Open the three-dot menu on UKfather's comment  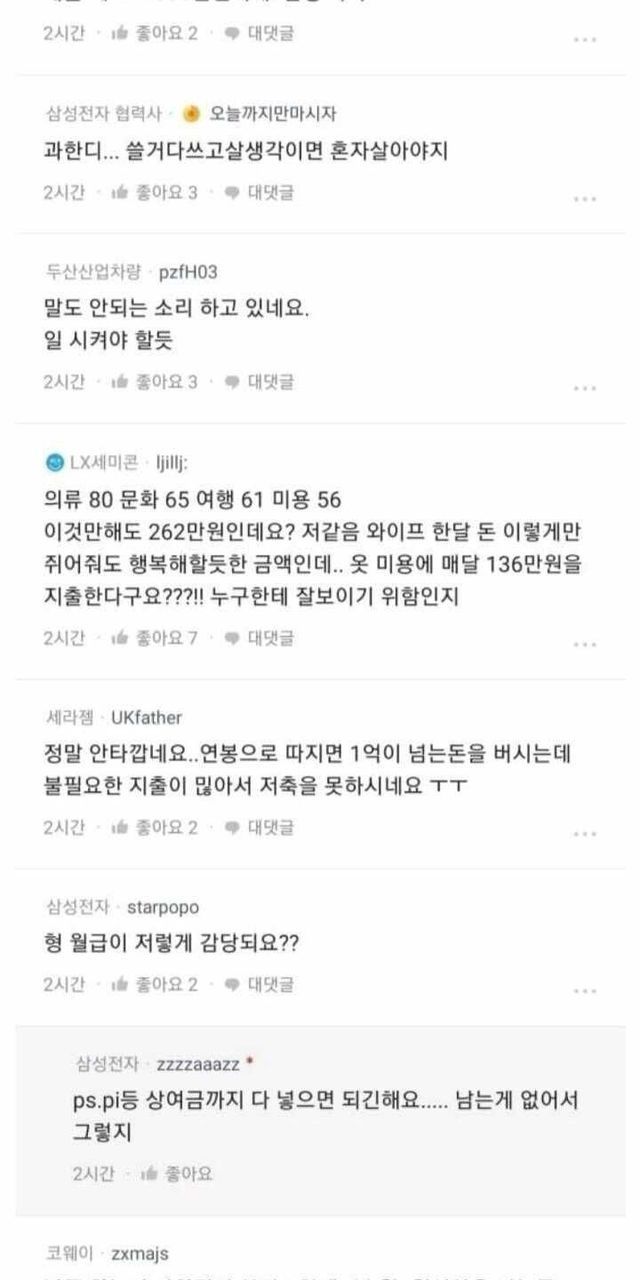(x=585, y=833)
